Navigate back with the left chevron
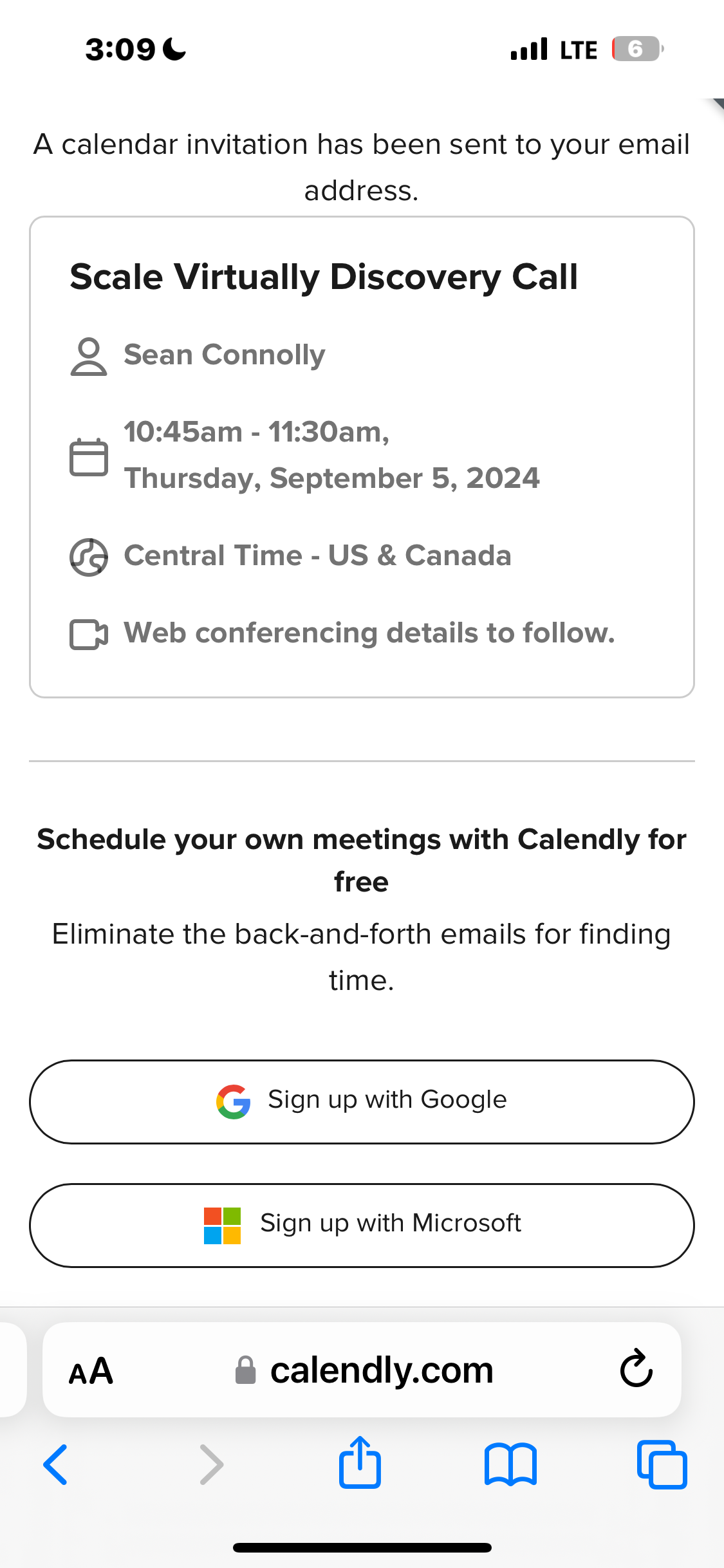724x1568 pixels. click(x=55, y=1464)
